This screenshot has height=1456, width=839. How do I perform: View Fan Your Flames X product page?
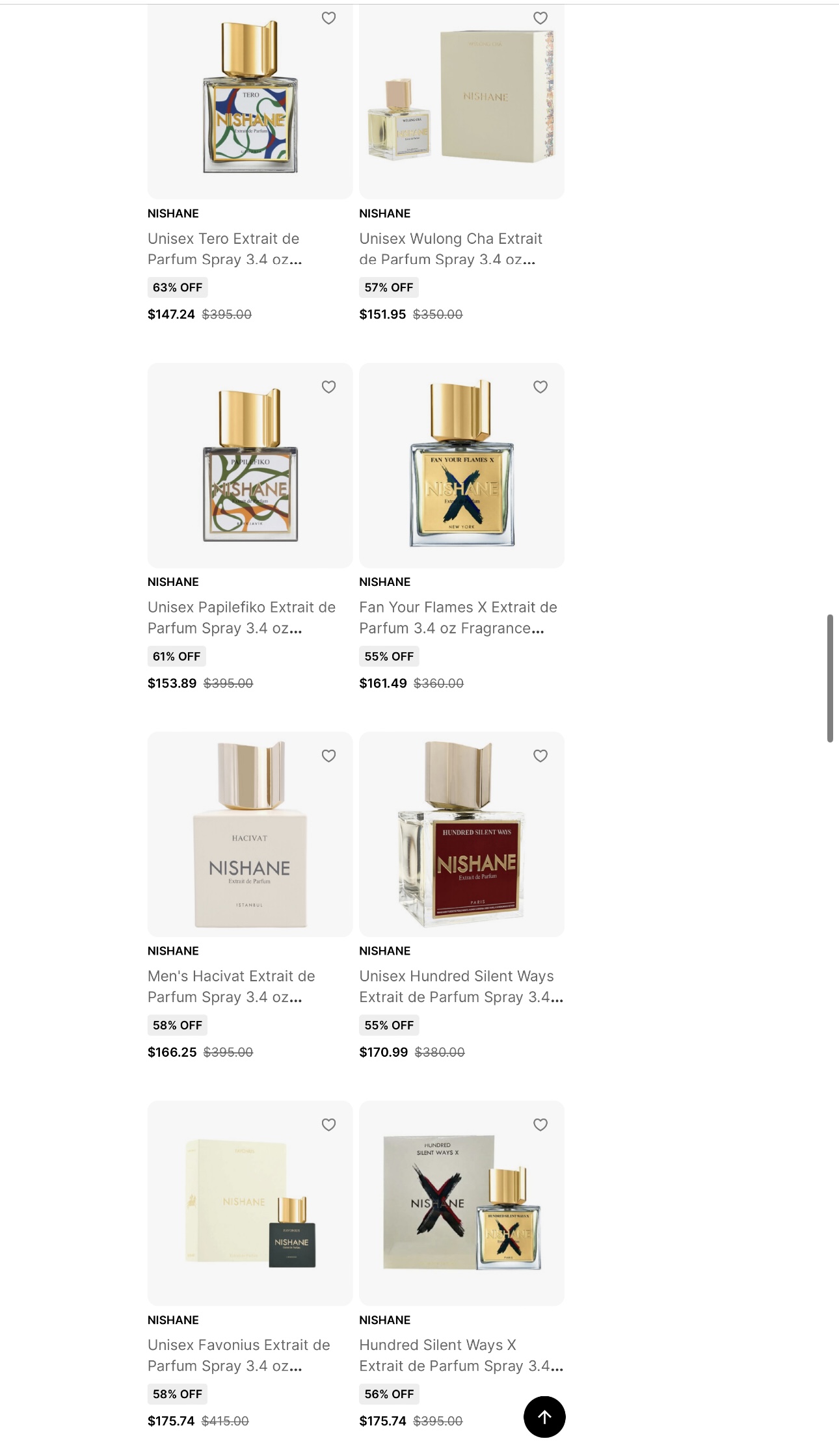(x=457, y=617)
